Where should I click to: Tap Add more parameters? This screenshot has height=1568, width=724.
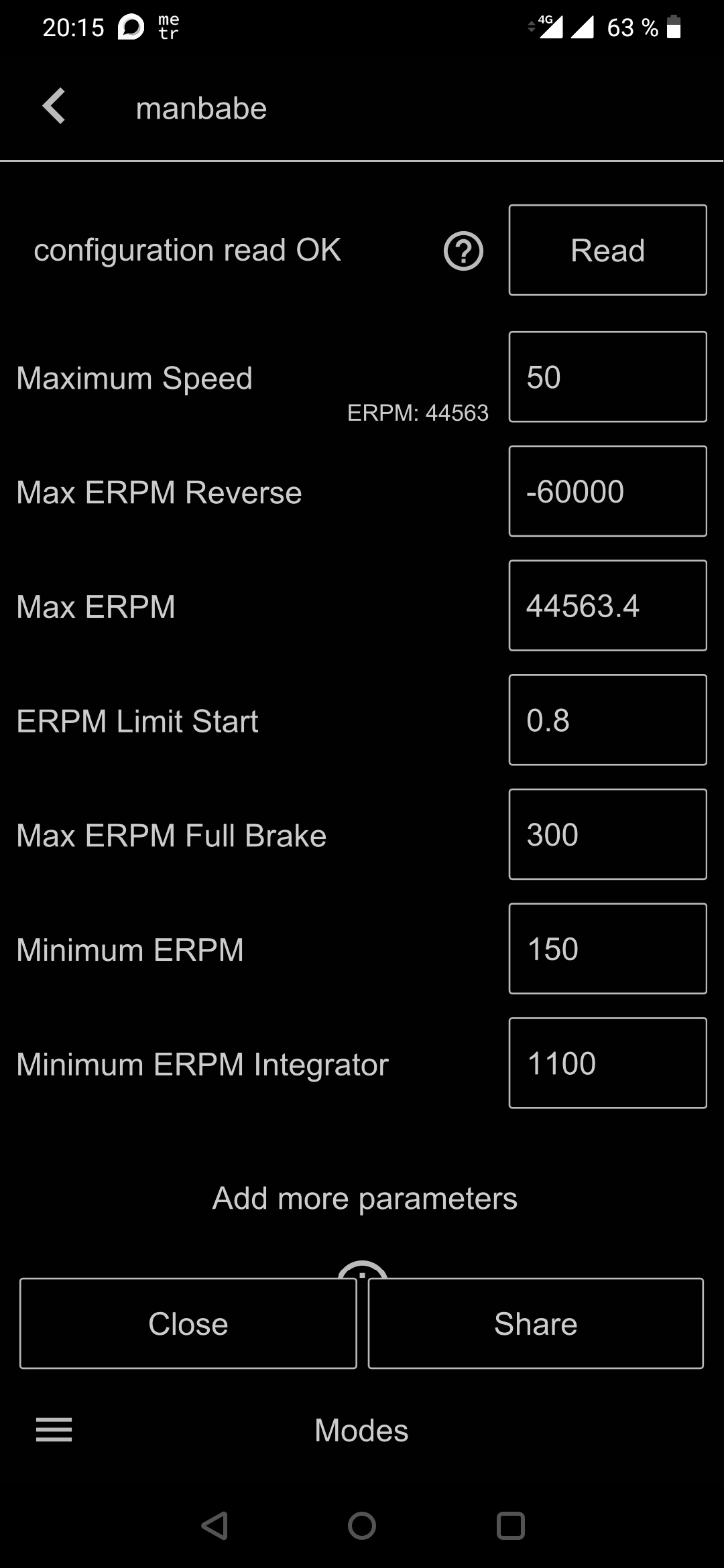click(365, 1198)
